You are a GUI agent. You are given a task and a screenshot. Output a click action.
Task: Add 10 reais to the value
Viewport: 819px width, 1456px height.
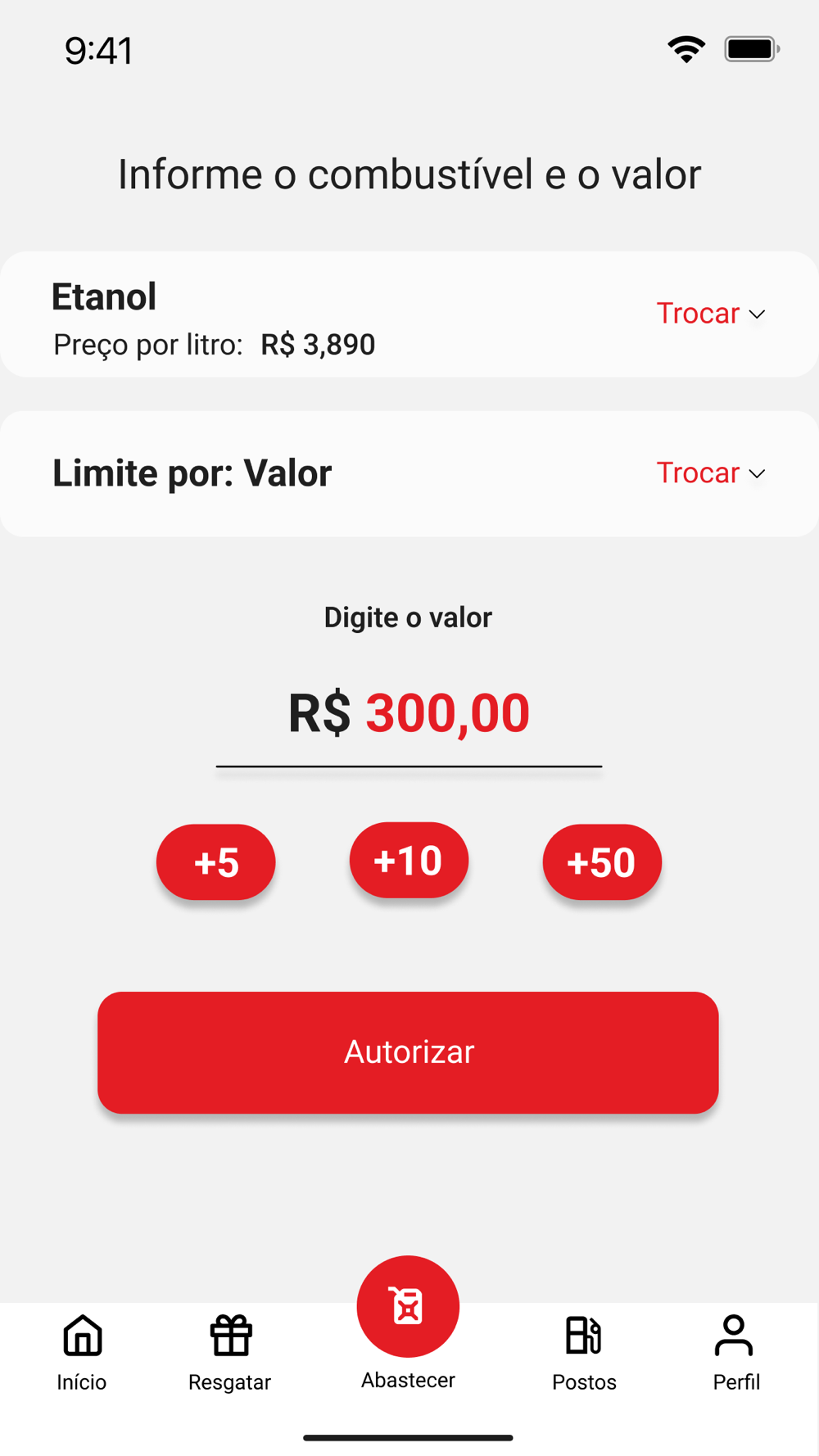tap(409, 861)
